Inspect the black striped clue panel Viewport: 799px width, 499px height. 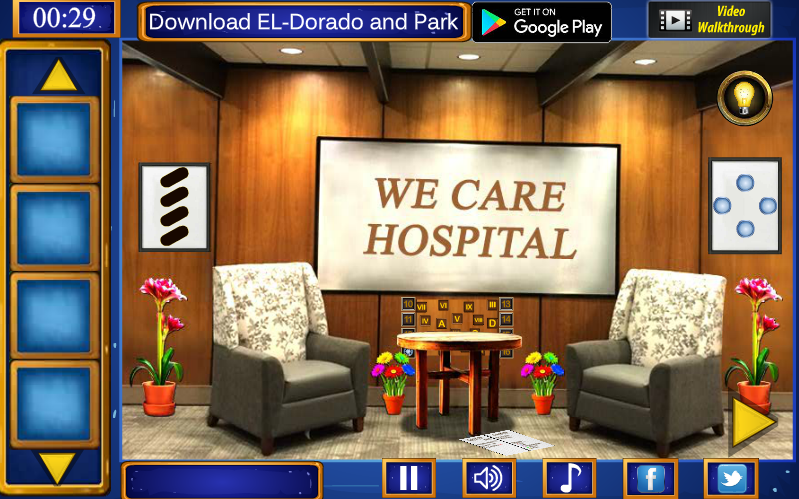click(x=174, y=206)
